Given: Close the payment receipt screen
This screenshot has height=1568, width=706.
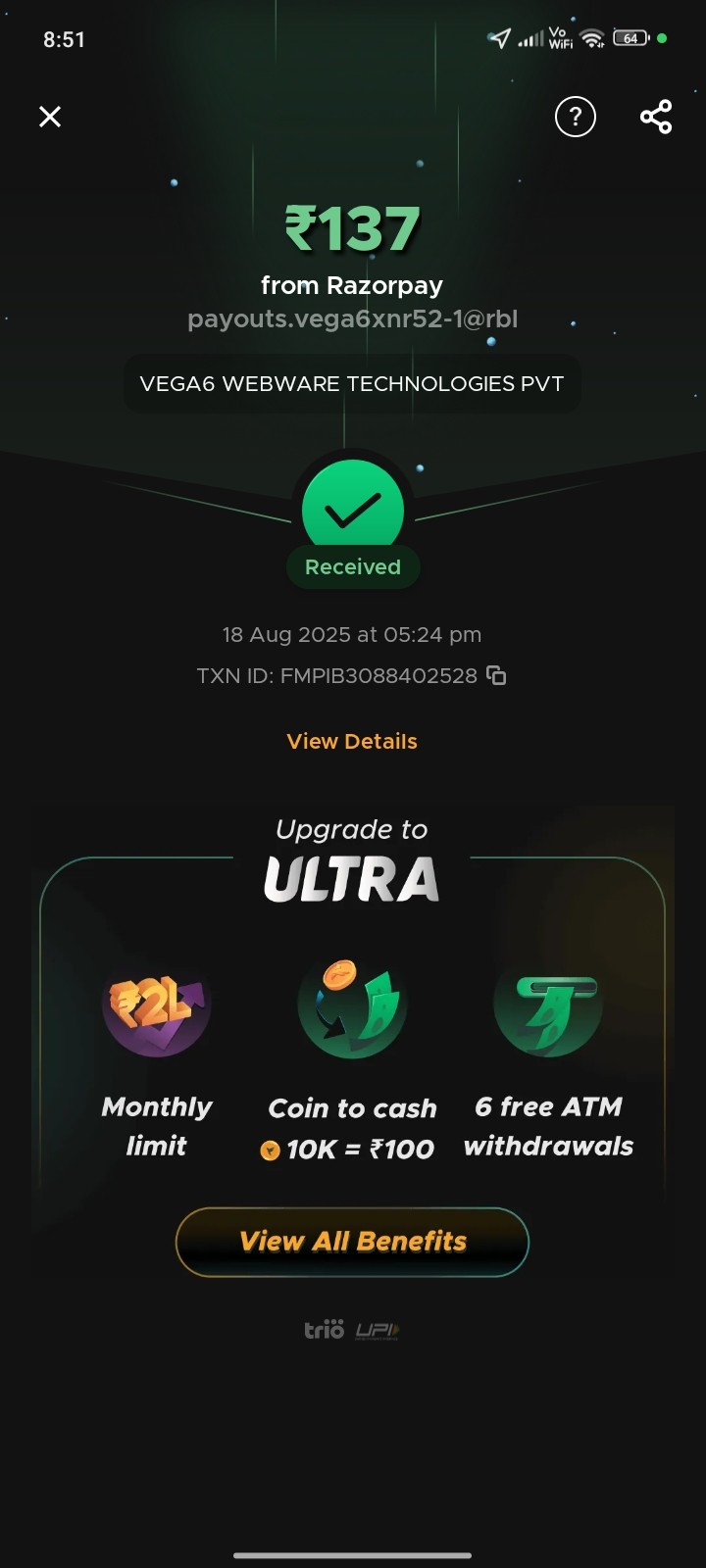Looking at the screenshot, I should pyautogui.click(x=50, y=118).
